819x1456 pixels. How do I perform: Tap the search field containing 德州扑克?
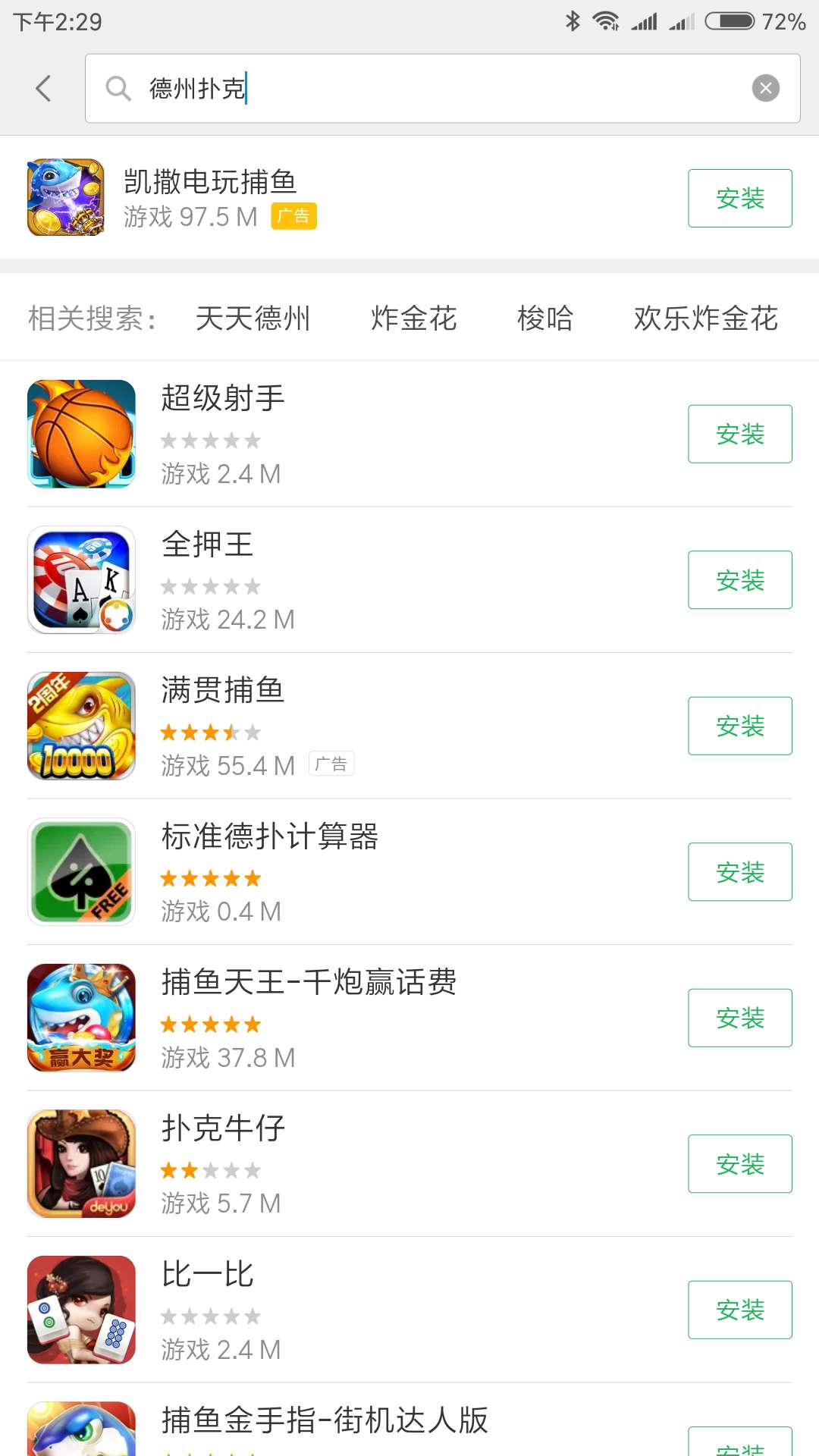click(x=425, y=89)
